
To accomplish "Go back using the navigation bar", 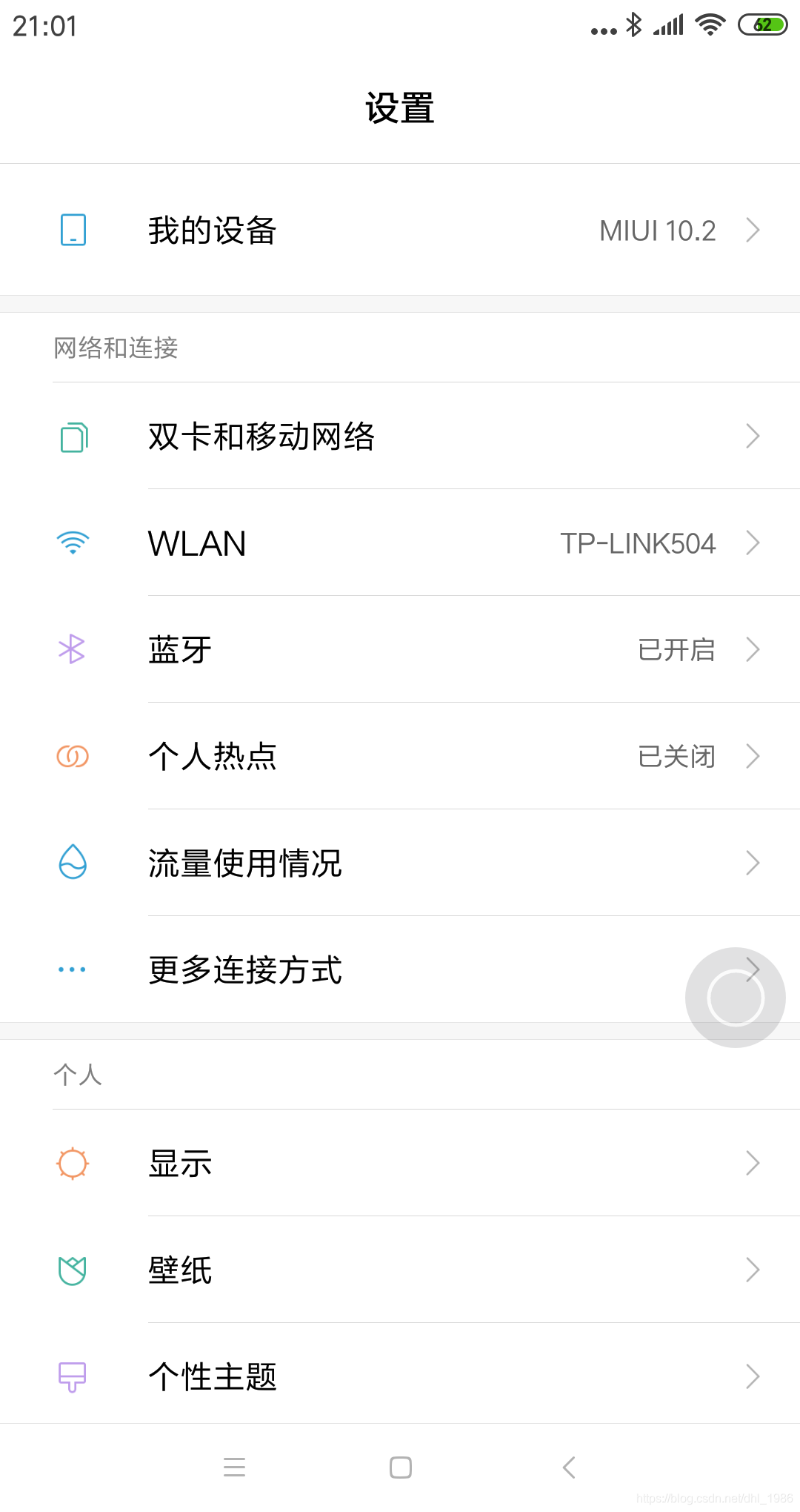I will (569, 1468).
